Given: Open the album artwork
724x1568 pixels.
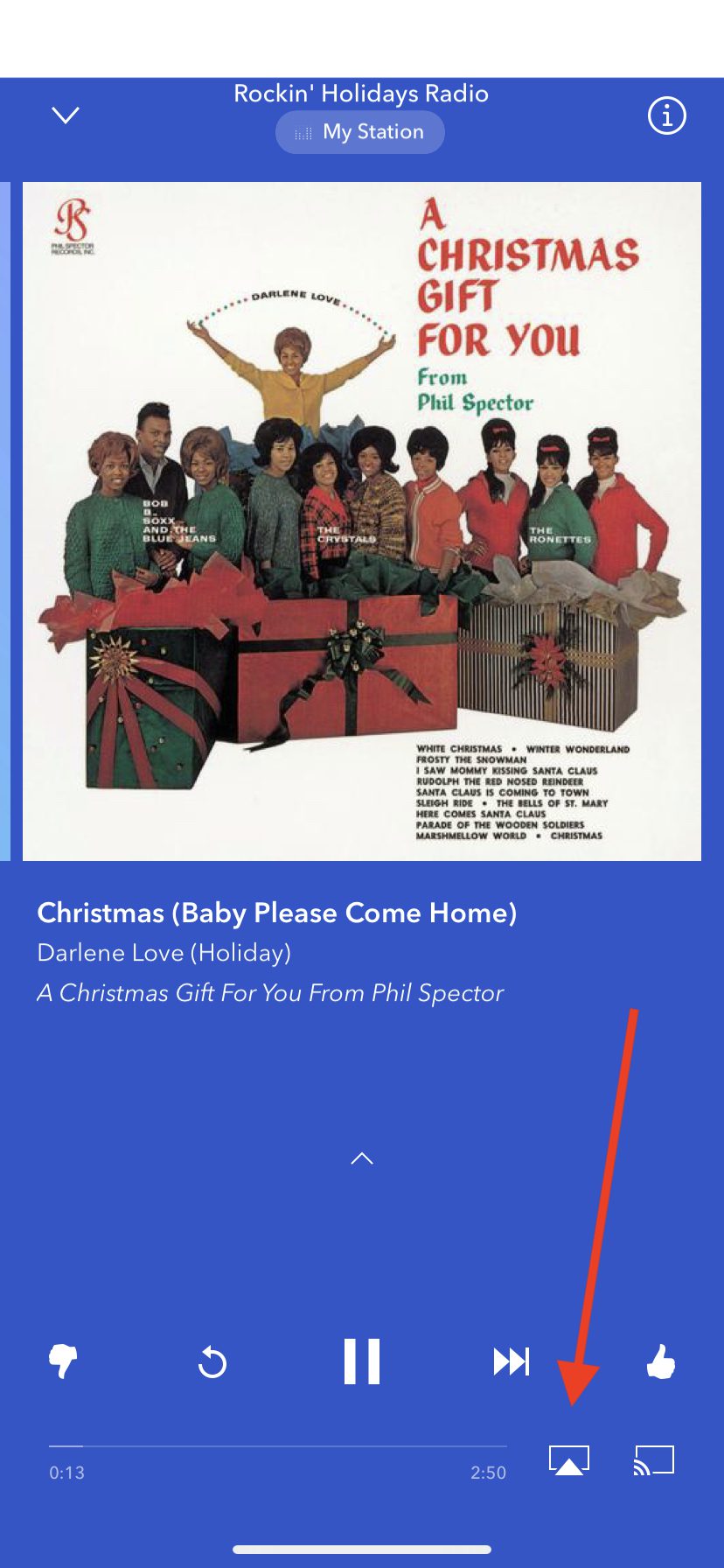Looking at the screenshot, I should coord(362,521).
